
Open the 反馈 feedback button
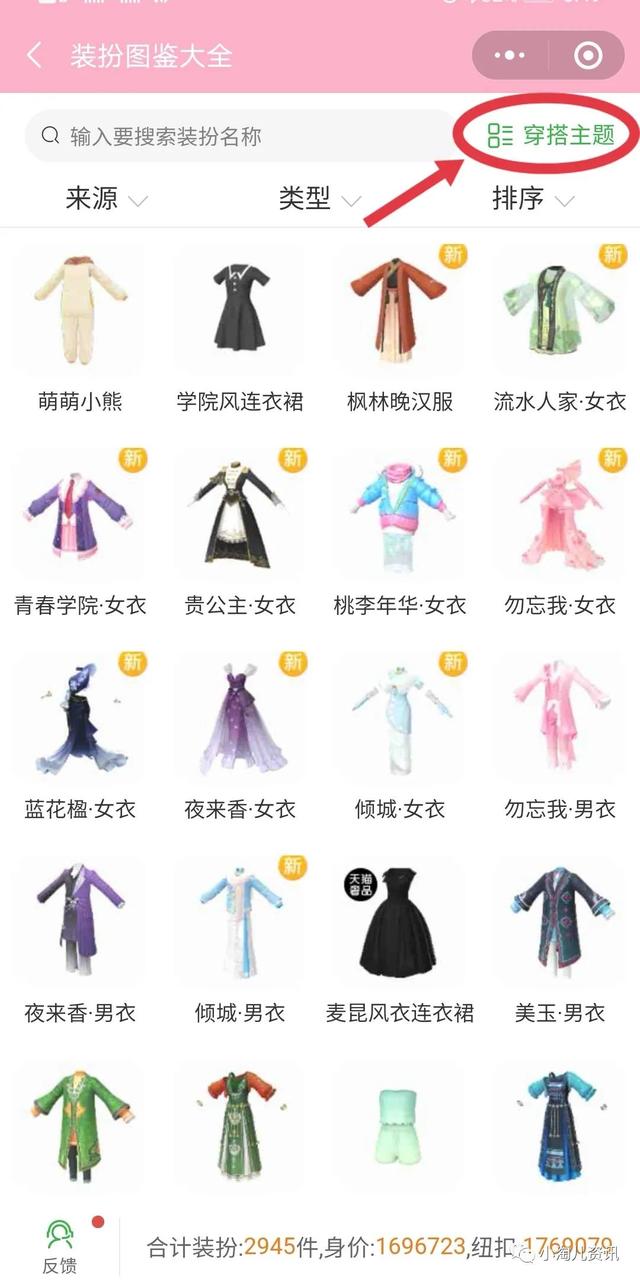point(60,1245)
